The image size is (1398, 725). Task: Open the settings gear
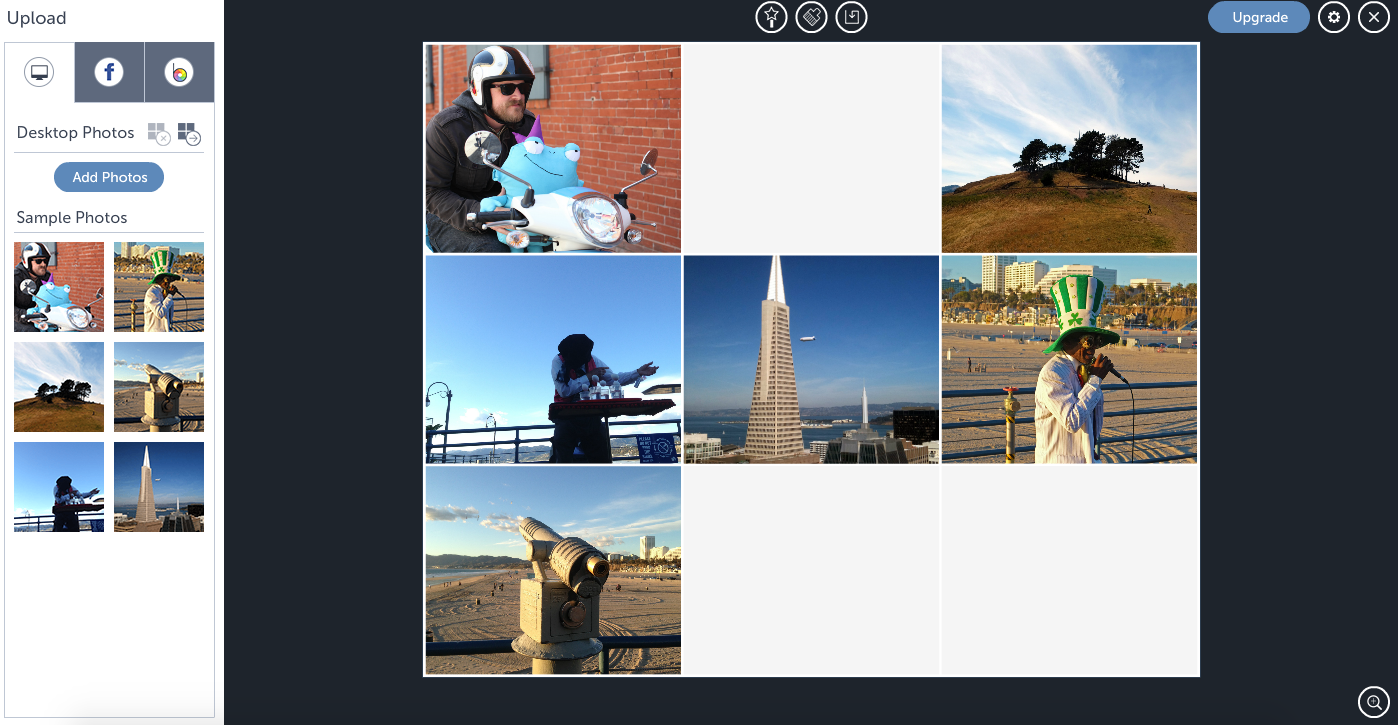click(1333, 17)
